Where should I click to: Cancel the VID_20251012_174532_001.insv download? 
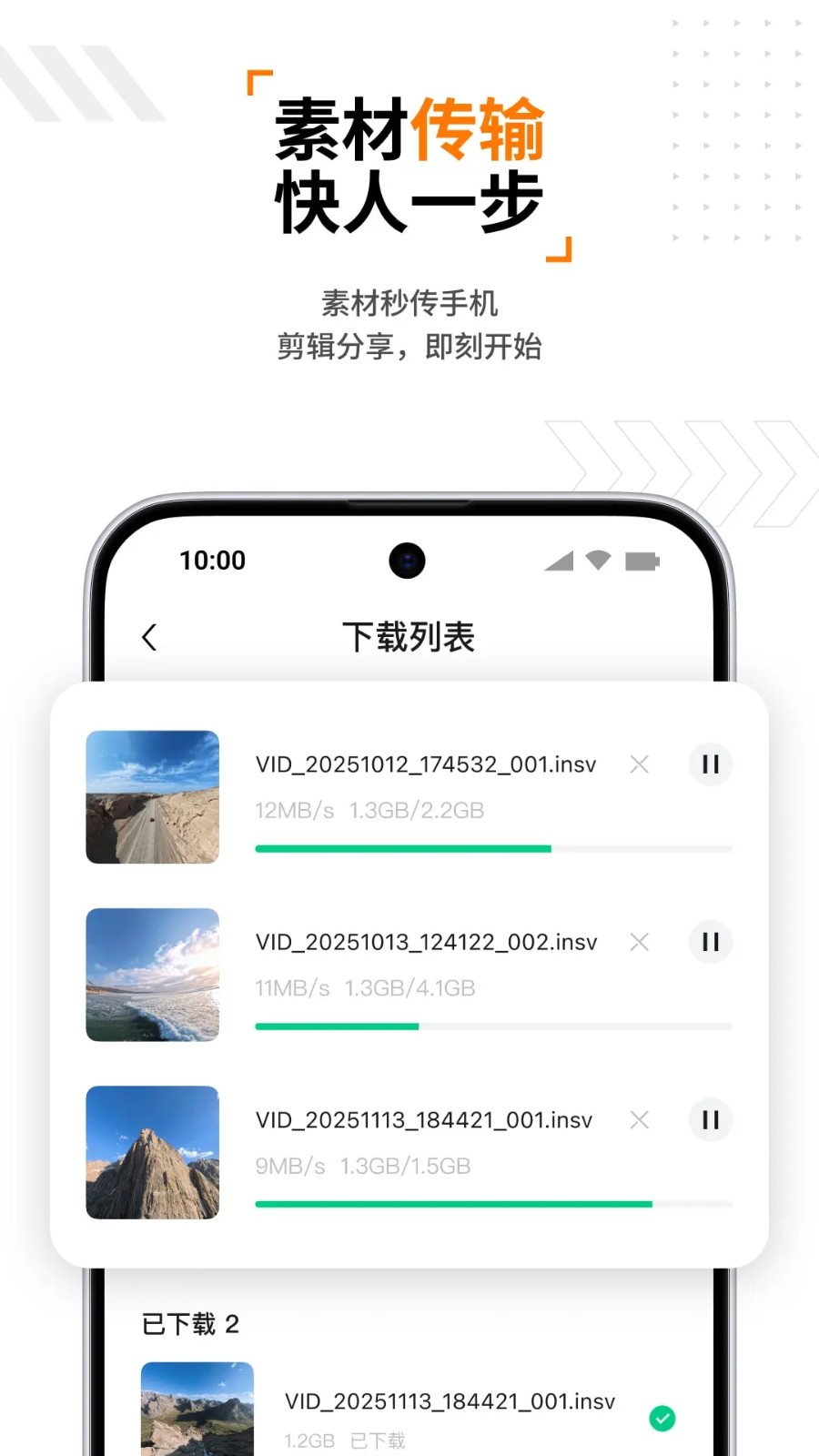coord(640,764)
